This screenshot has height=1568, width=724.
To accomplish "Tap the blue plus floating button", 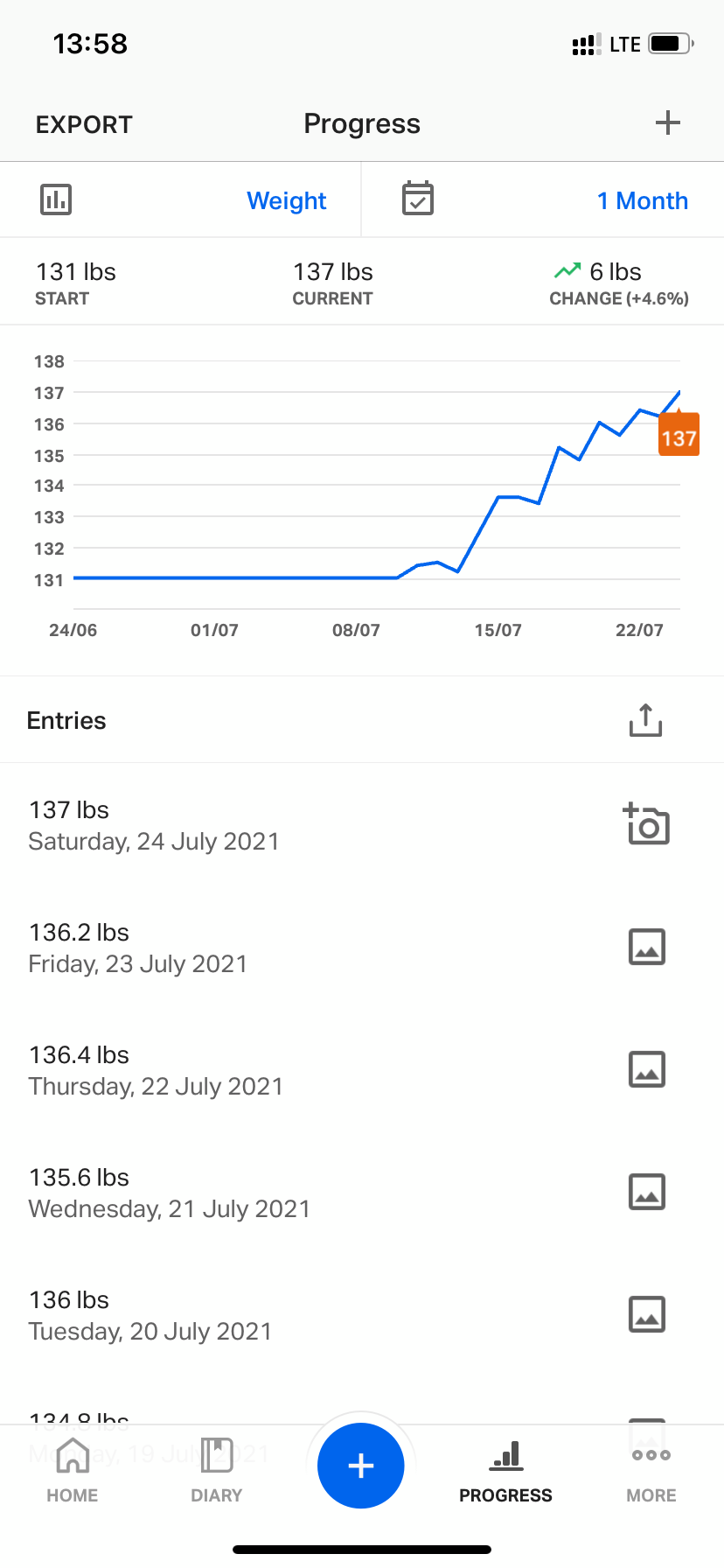I will click(361, 1466).
